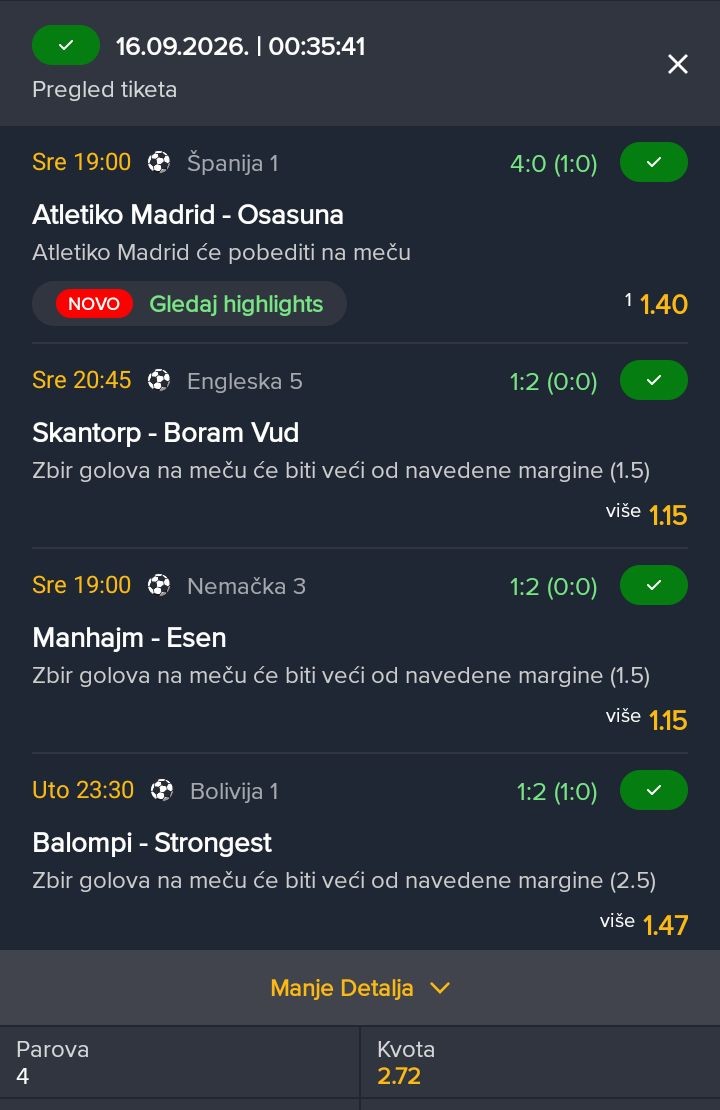Open the Atletiko Madrid - Osasuna match
The image size is (720, 1110).
[188, 214]
